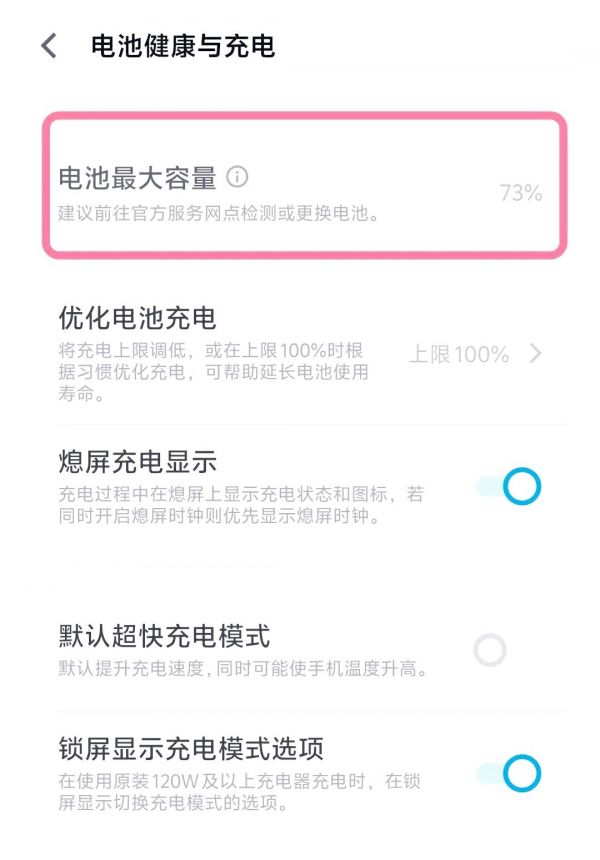The image size is (600, 860).
Task: Tap the info icon beside 电池最大容量
Action: [x=237, y=178]
